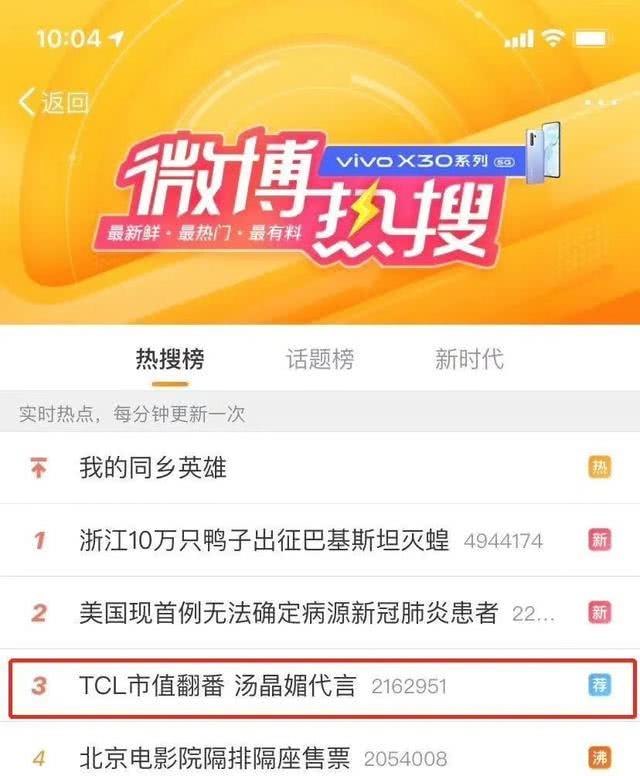Open pinned topic 我的同乡英雄

point(153,467)
